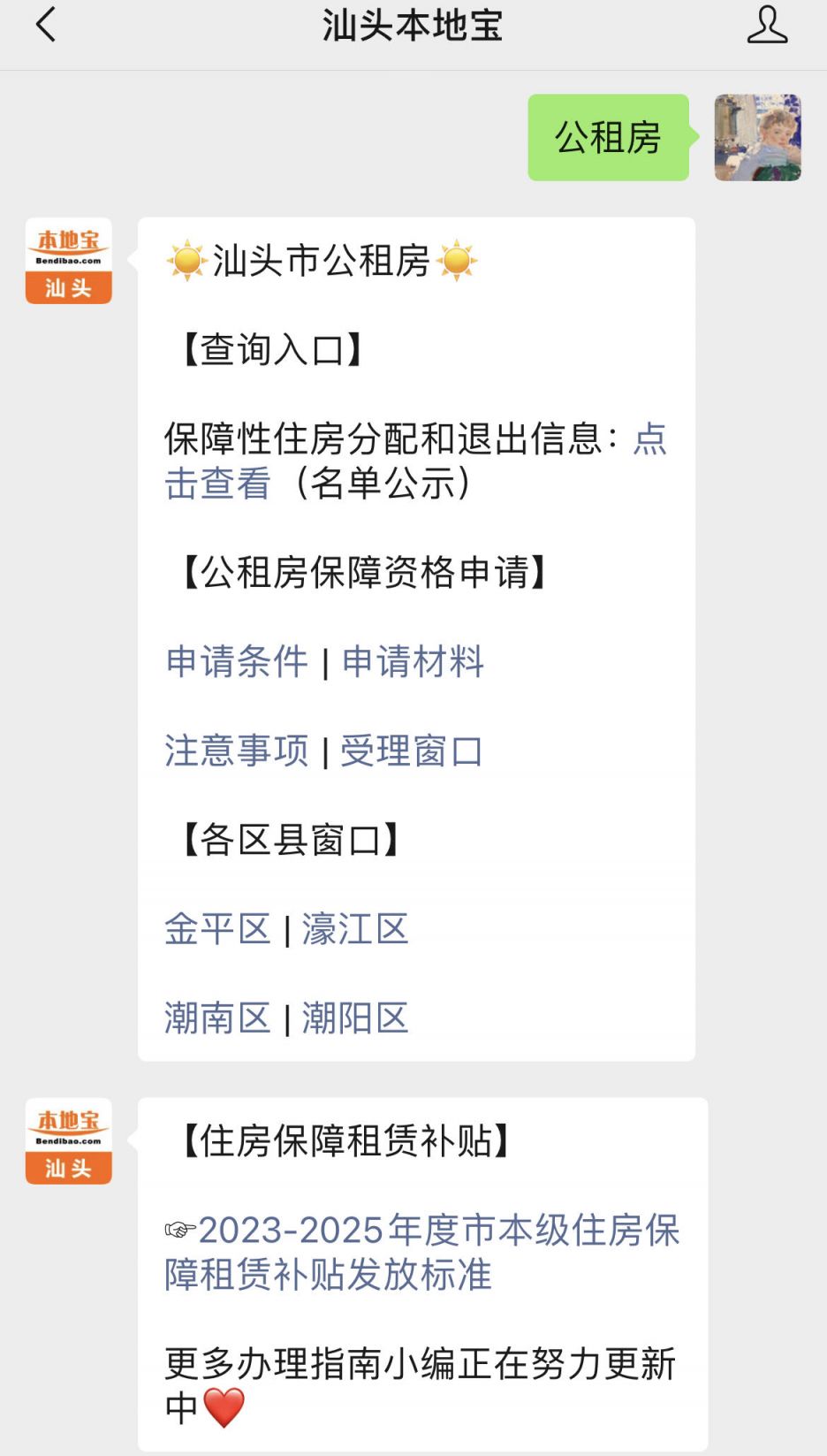Open the 潮阳区 window link
Screen dimensions: 827x1456
pyautogui.click(x=355, y=1018)
